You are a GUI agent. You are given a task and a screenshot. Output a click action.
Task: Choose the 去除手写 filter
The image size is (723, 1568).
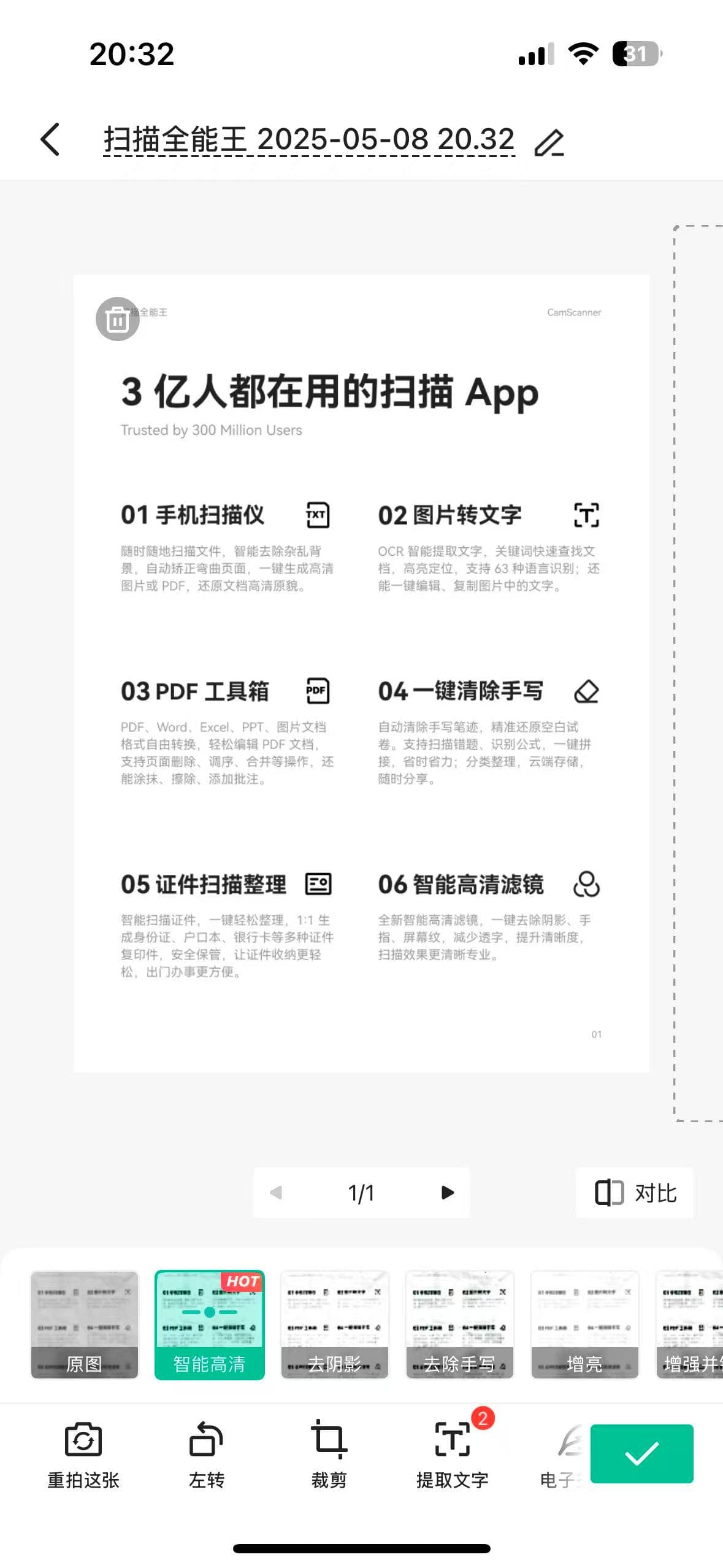coord(459,1324)
